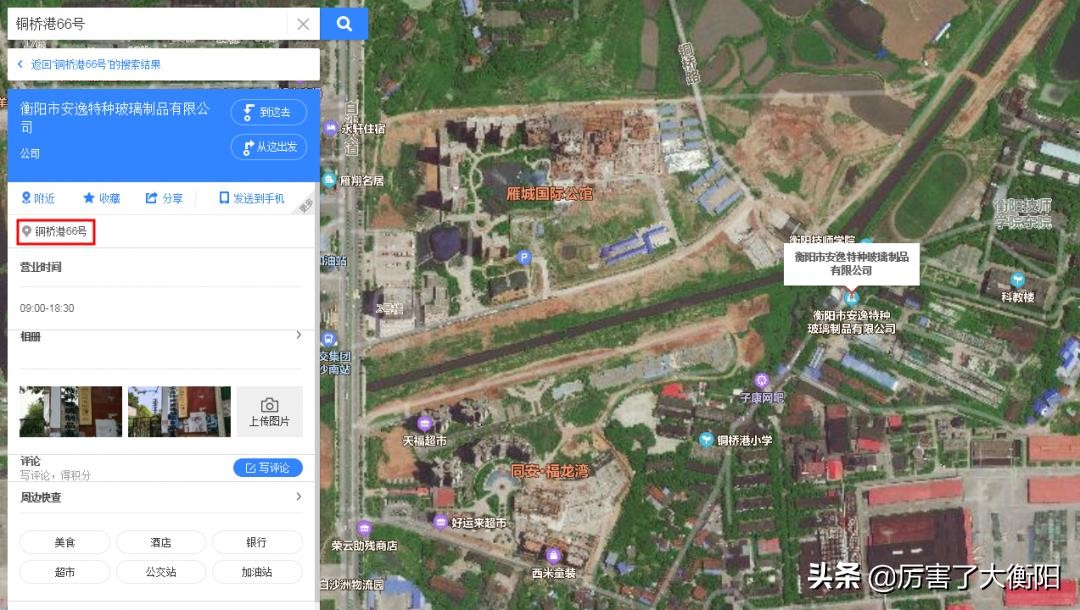Select the 加油站 gas station chip

[x=257, y=572]
